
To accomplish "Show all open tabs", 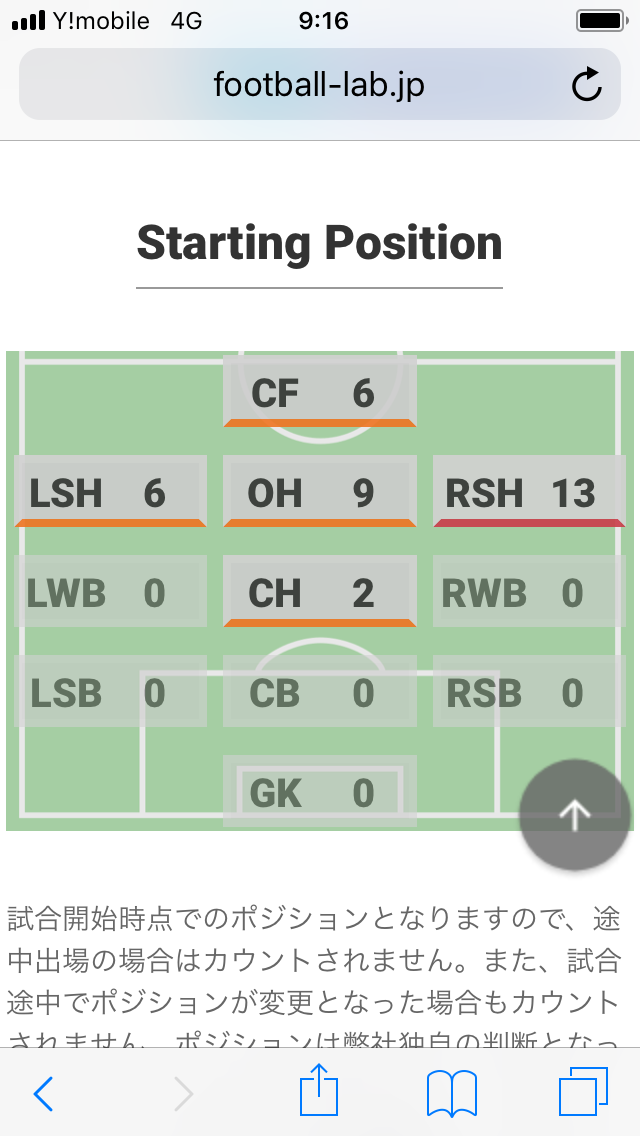I will click(583, 1093).
